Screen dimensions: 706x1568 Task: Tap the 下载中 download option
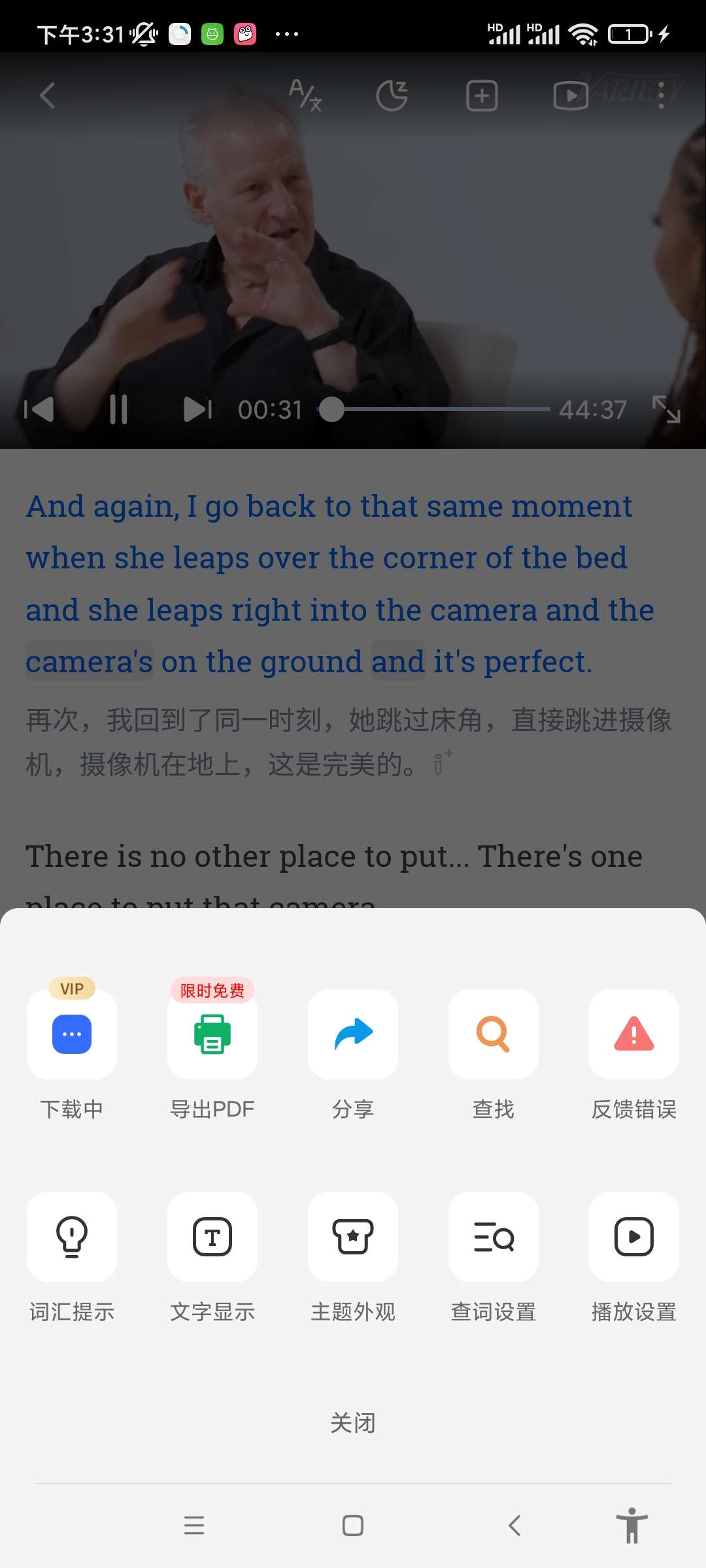coord(72,1035)
